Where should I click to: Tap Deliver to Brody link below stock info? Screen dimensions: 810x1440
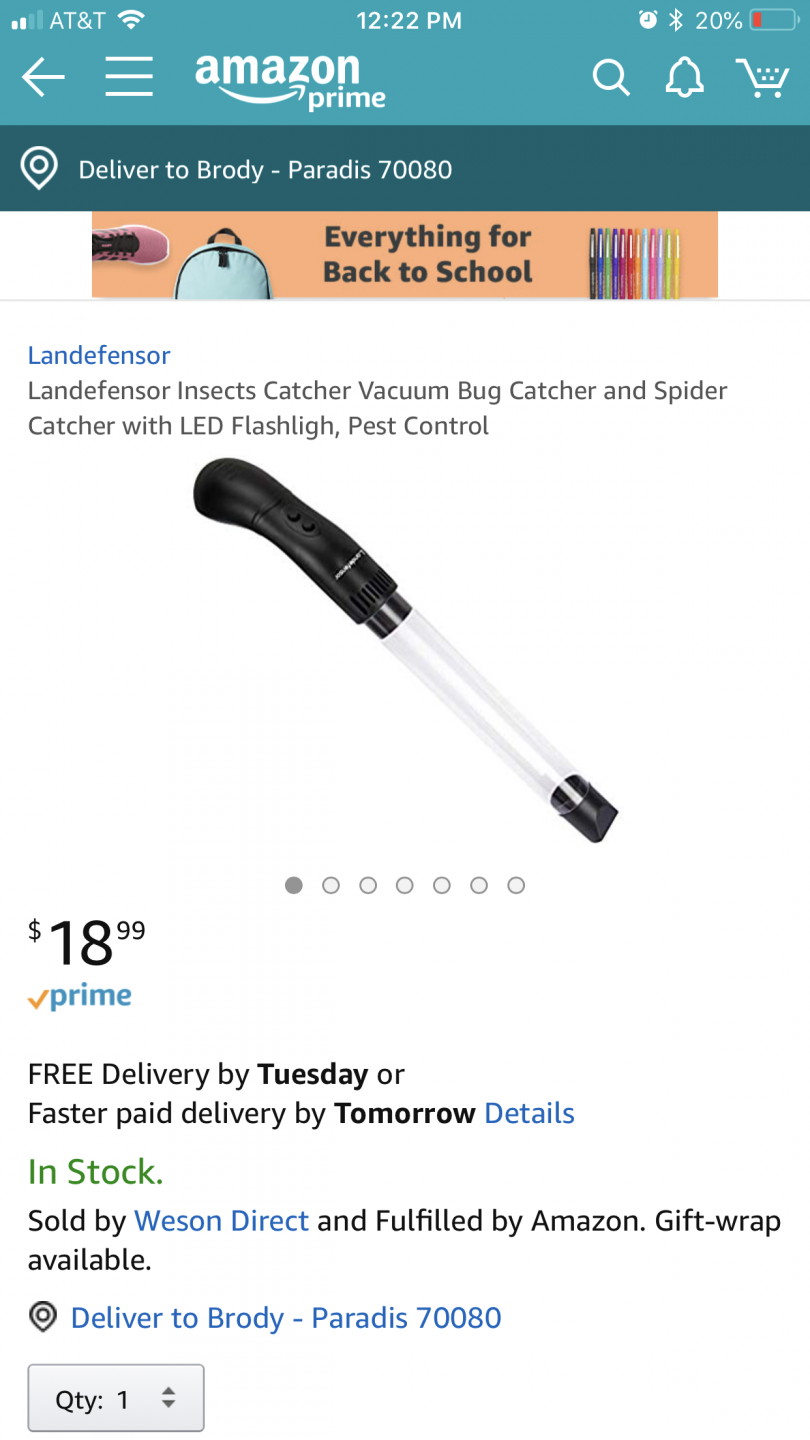pyautogui.click(x=286, y=1317)
